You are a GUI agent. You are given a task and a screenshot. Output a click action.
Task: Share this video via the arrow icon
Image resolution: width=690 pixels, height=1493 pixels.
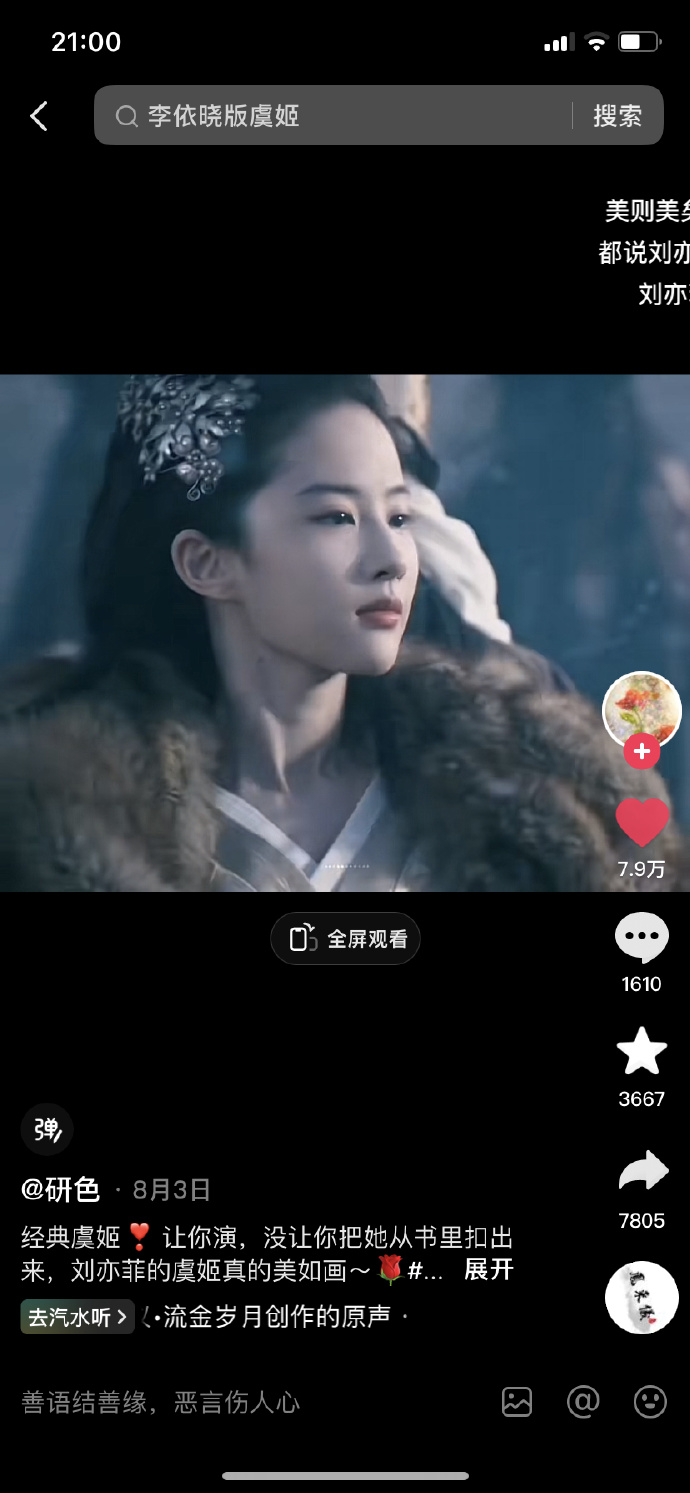point(642,1172)
